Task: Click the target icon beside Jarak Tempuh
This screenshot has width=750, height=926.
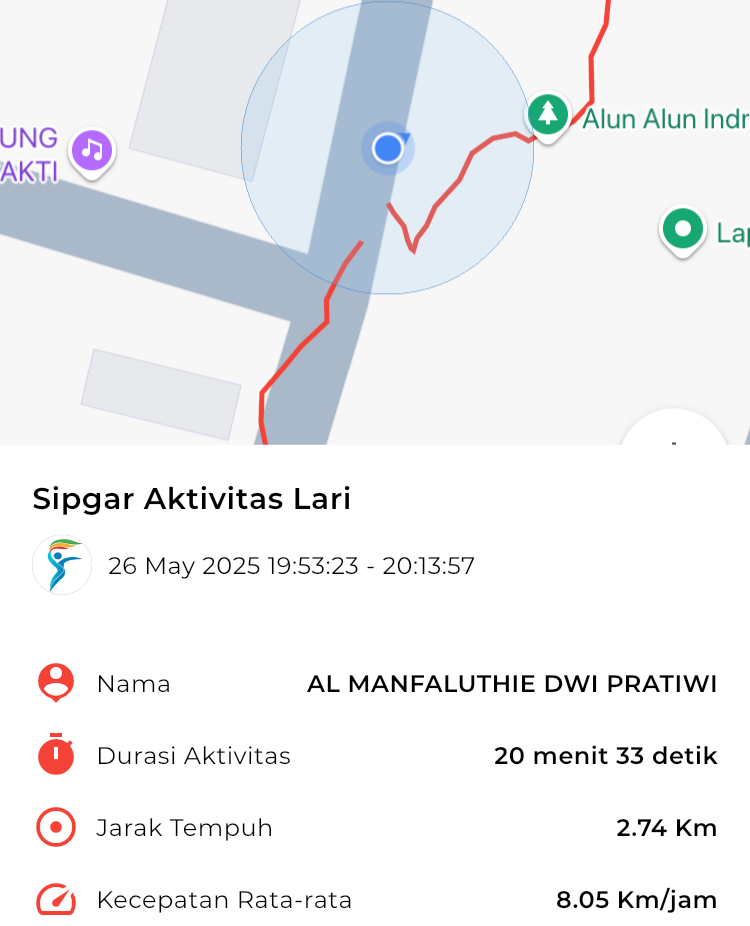Action: click(x=55, y=828)
